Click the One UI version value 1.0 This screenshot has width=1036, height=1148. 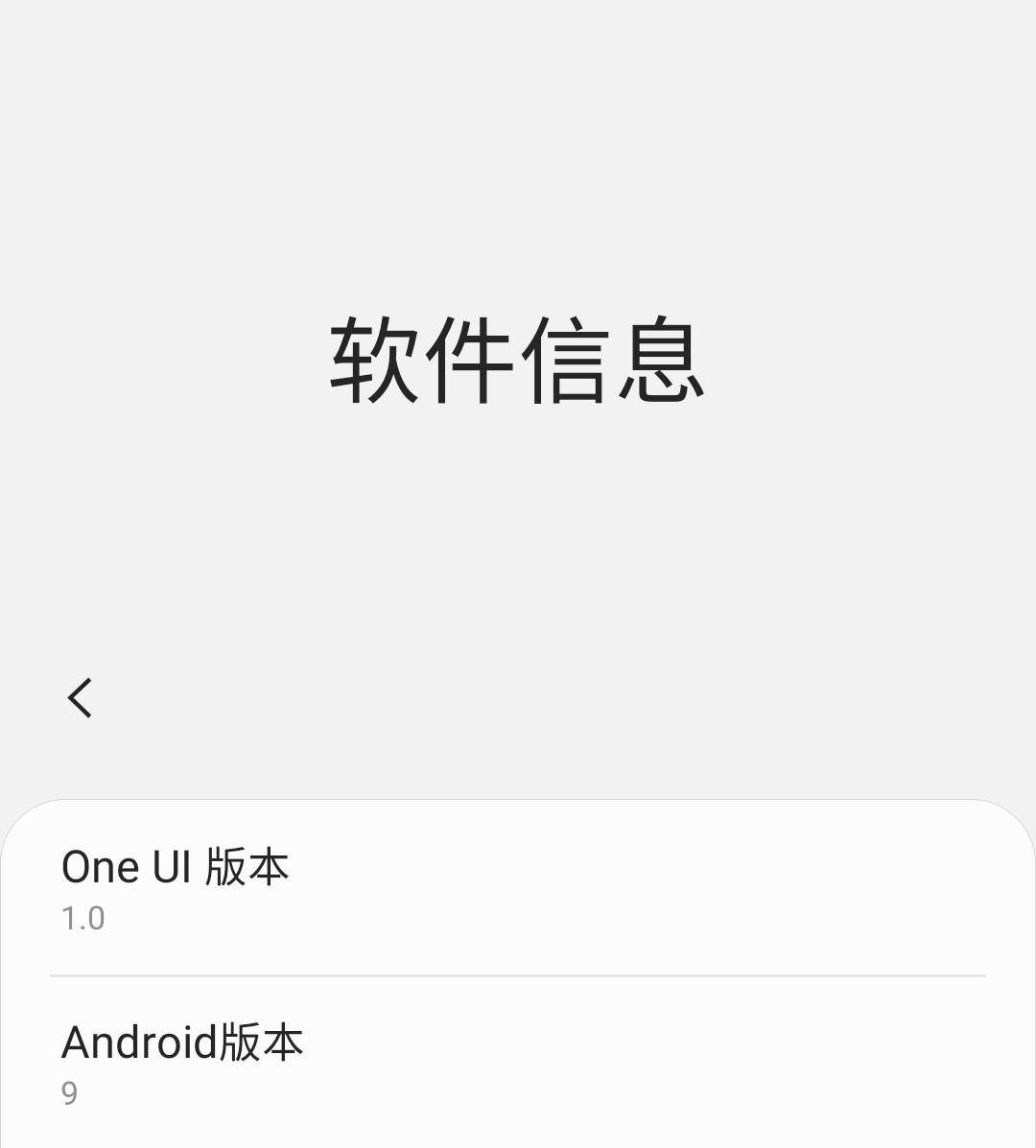coord(82,918)
